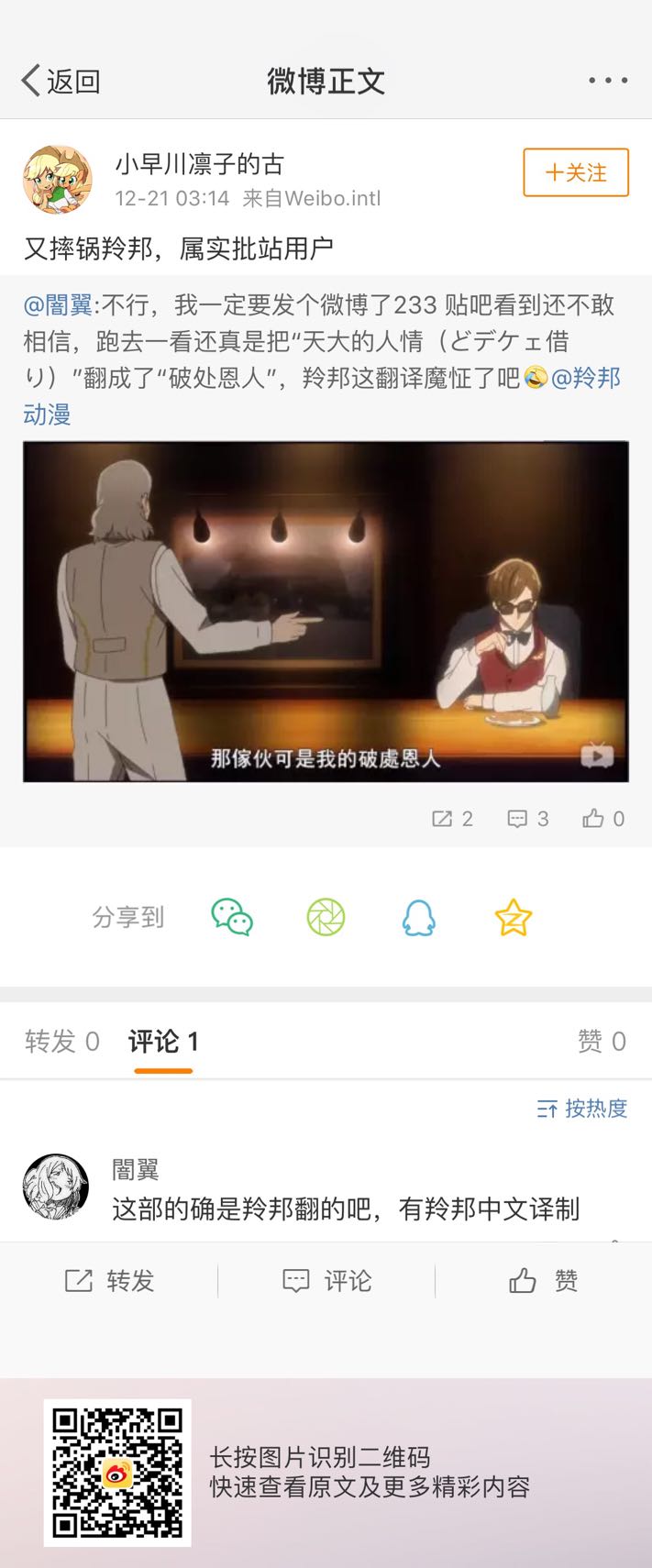Sort comments with 按热度
Screen dimensions: 652x1568
(582, 1109)
